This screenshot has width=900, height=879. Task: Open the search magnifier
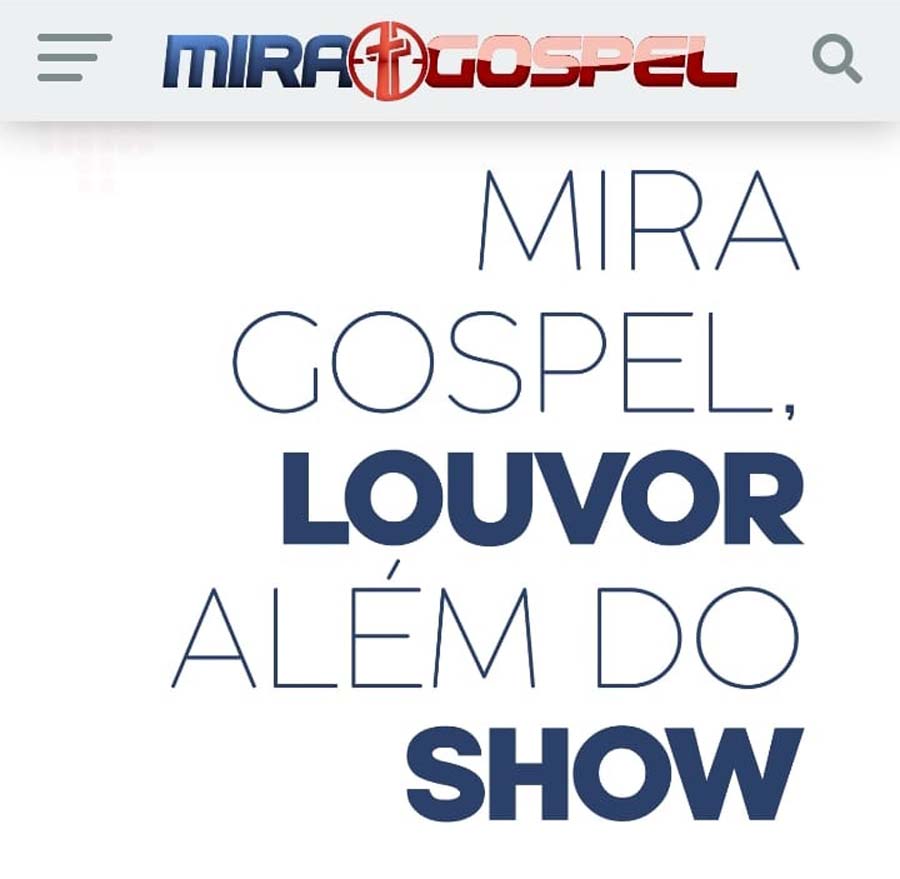(836, 59)
